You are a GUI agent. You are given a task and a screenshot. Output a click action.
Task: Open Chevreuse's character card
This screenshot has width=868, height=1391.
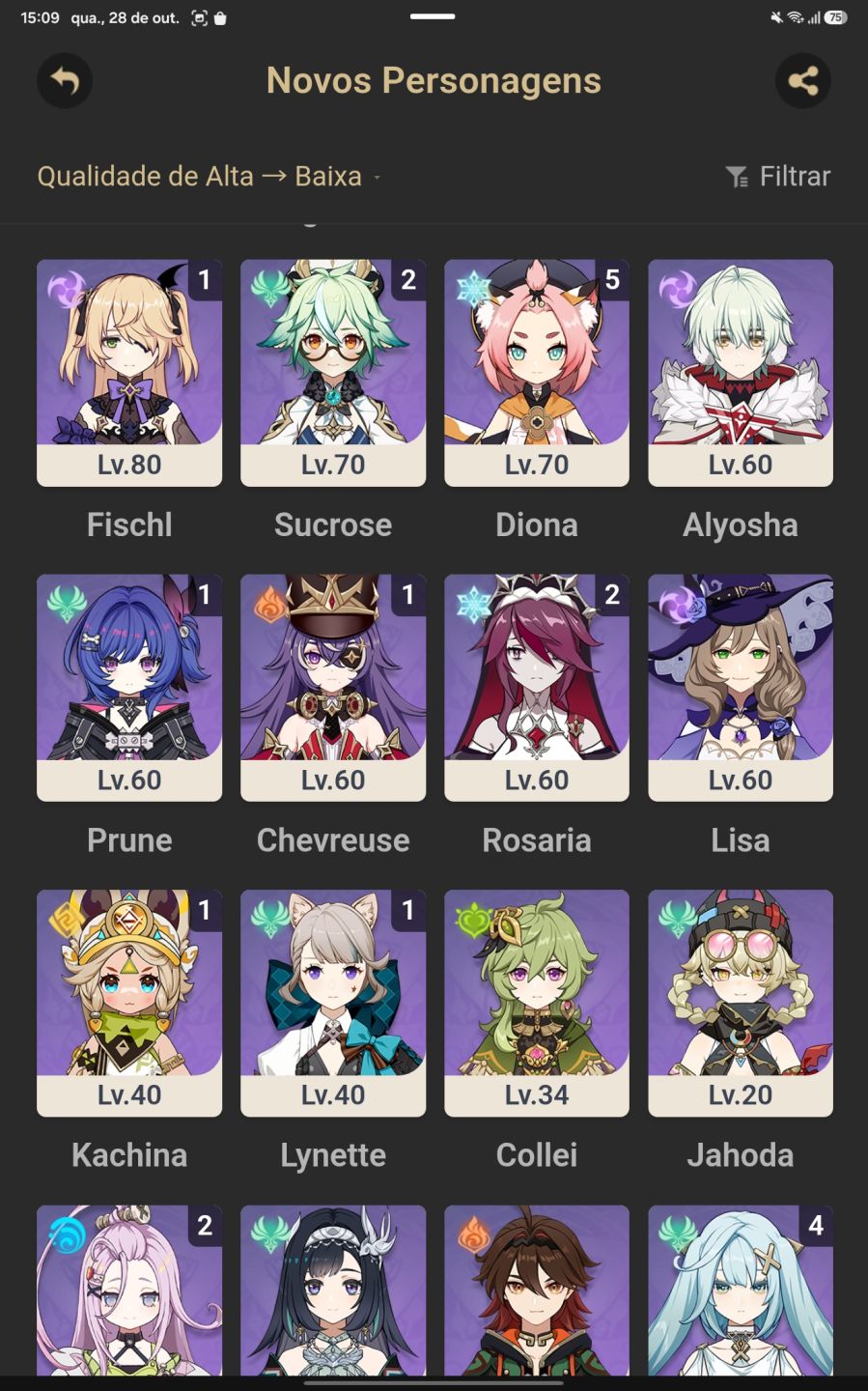click(x=333, y=688)
